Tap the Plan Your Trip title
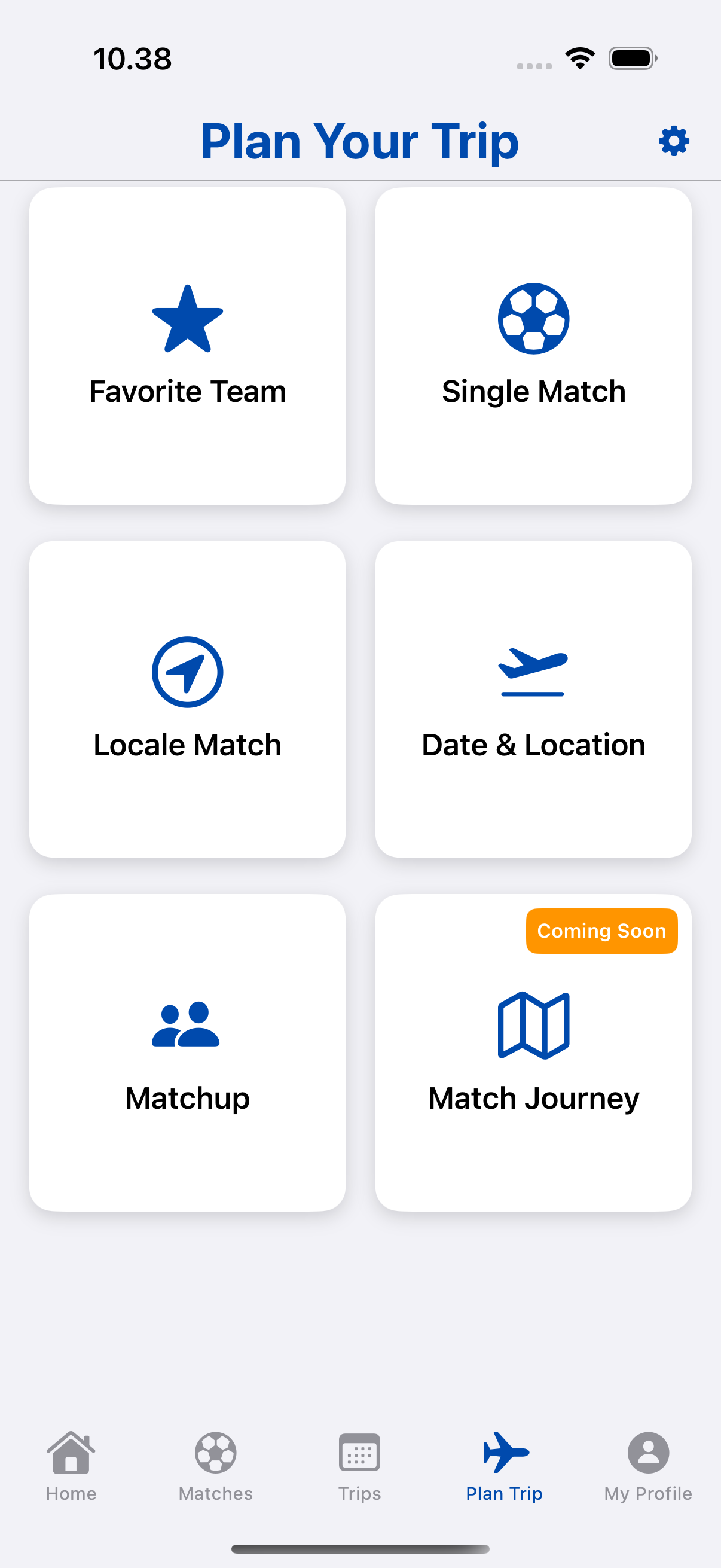Viewport: 721px width, 1568px height. tap(360, 141)
